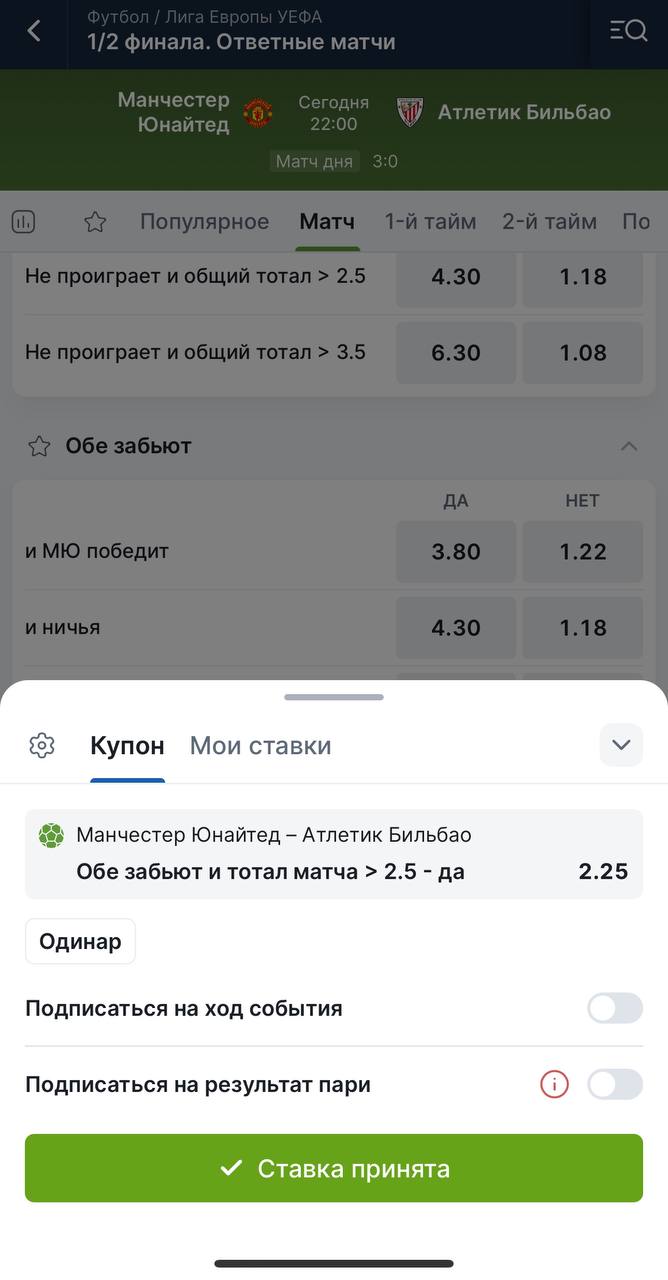The height and width of the screenshot is (1280, 668).
Task: Switch to the 2-й тайм tab
Action: point(549,222)
